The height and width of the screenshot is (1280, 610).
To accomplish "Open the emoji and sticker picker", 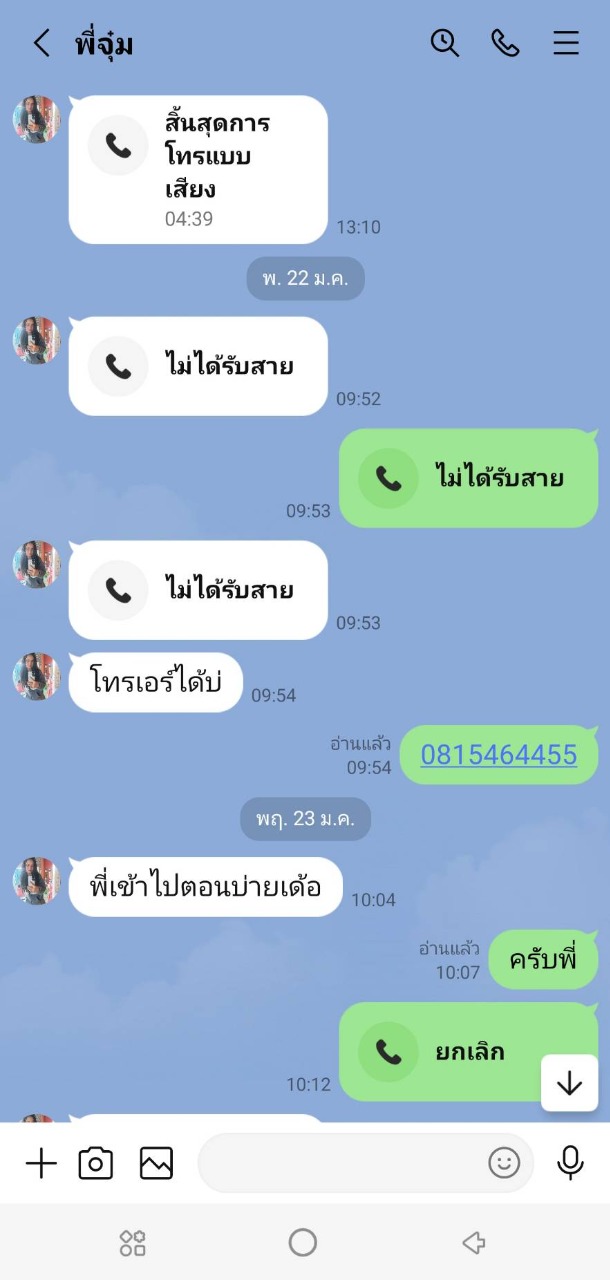I will (504, 1163).
